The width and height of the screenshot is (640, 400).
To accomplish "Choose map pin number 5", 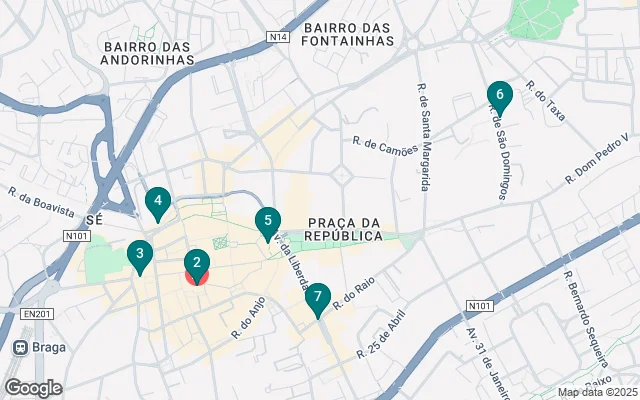I will 267,221.
